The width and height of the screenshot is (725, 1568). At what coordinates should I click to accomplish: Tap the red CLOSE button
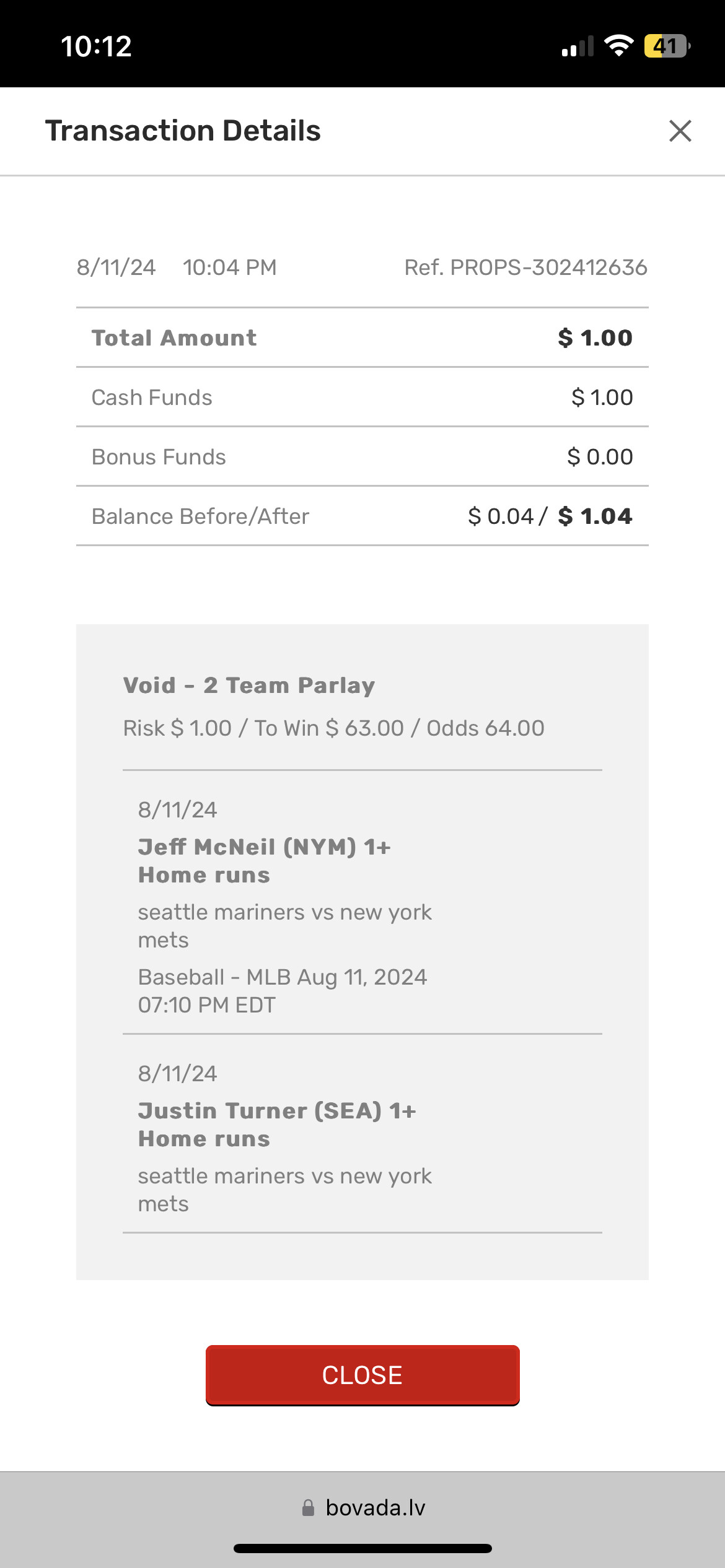(362, 1375)
